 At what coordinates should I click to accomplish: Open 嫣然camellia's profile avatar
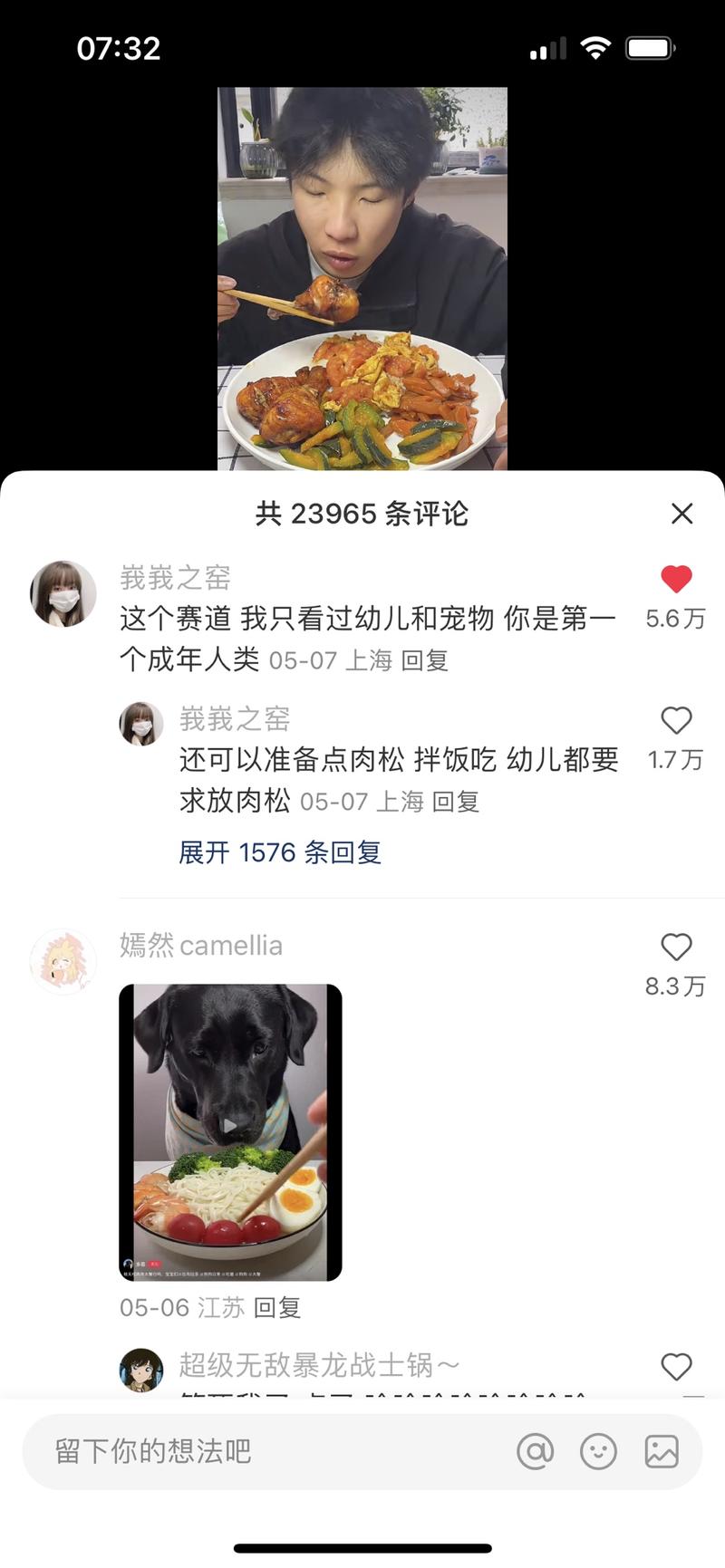(x=63, y=961)
